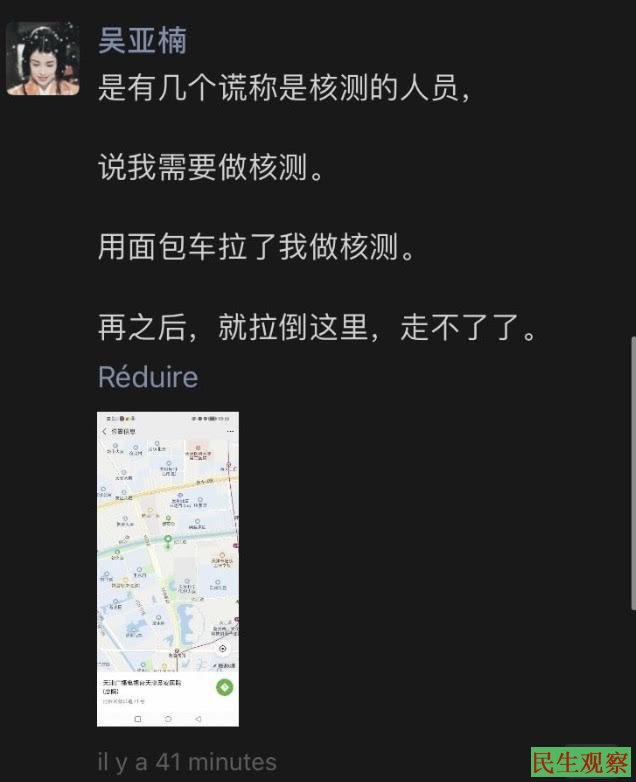Open 吴亚楠's profile avatar

pyautogui.click(x=43, y=59)
